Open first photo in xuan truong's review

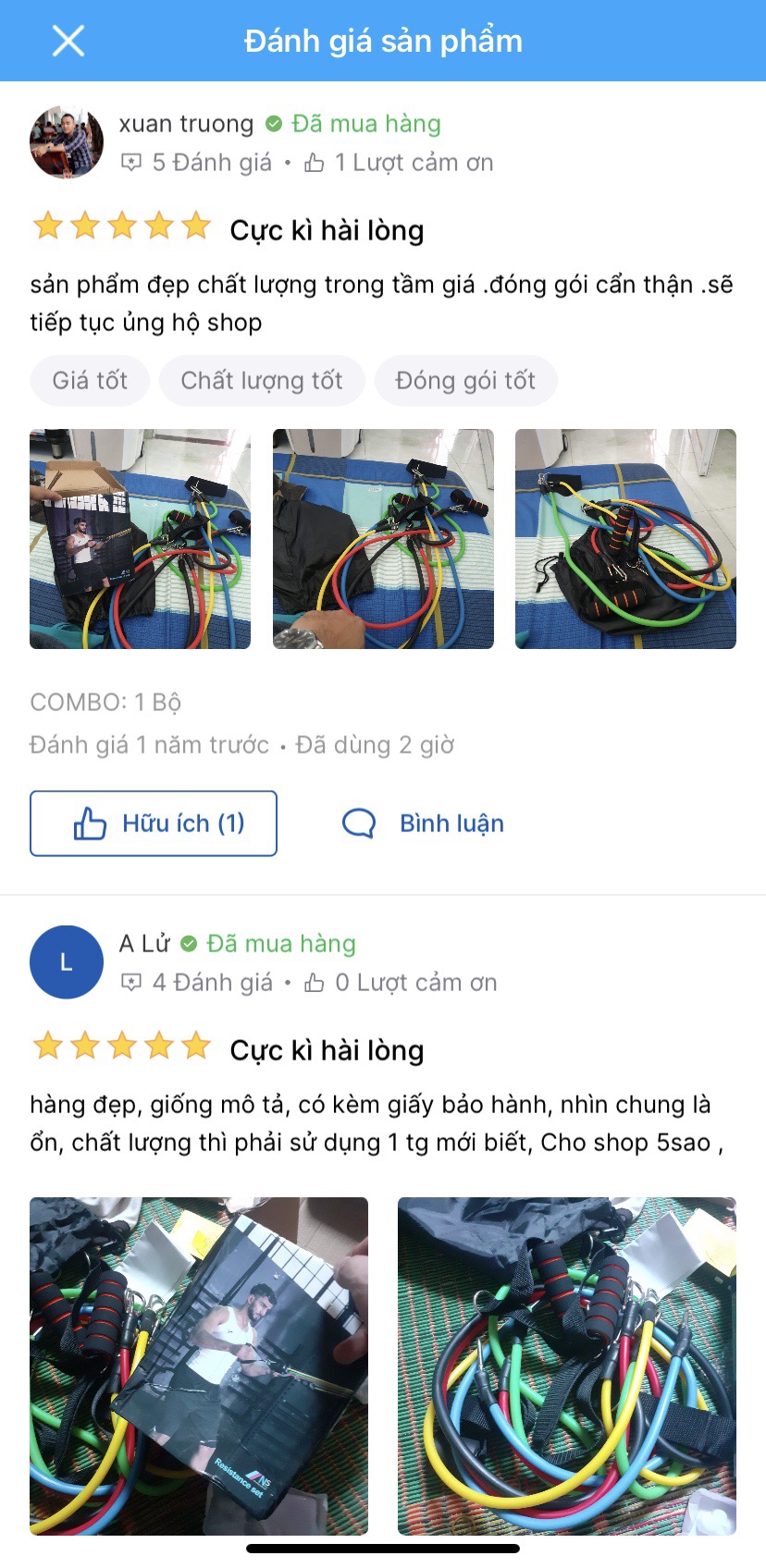(x=140, y=539)
